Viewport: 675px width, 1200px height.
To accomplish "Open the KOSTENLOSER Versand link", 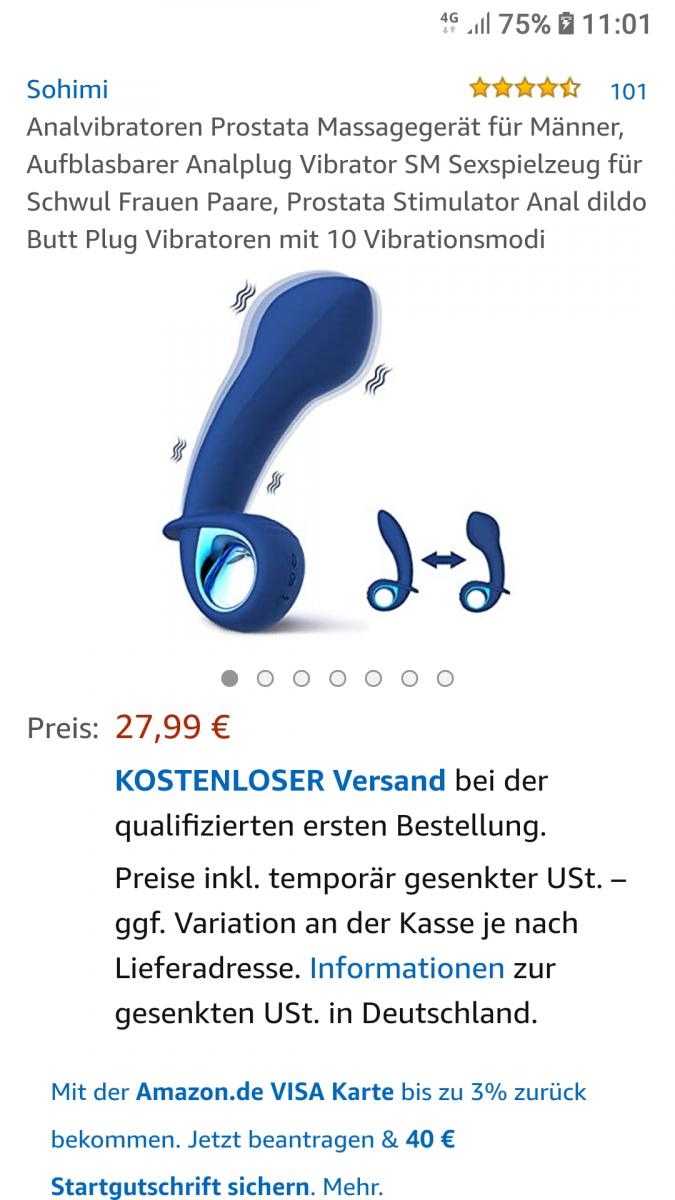I will 280,780.
